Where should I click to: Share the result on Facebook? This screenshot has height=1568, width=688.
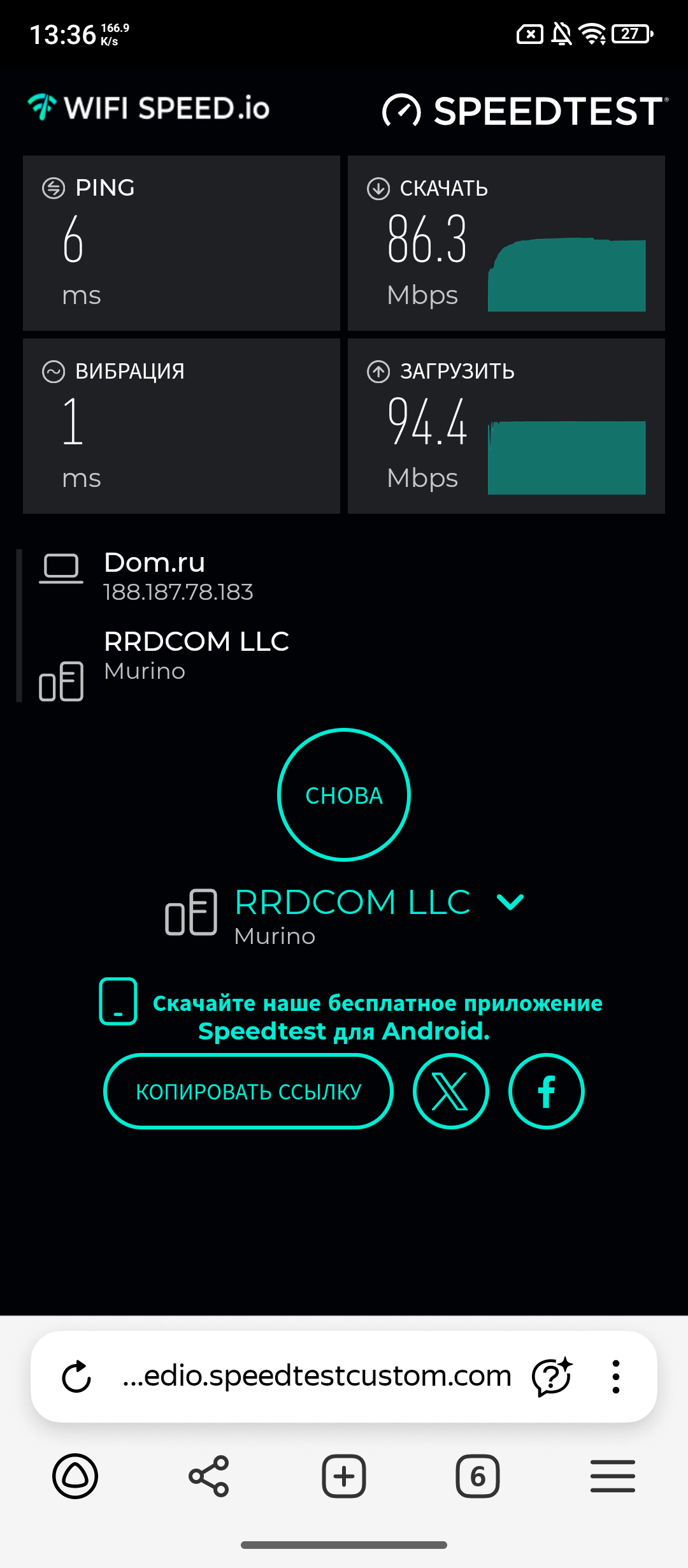(547, 1091)
